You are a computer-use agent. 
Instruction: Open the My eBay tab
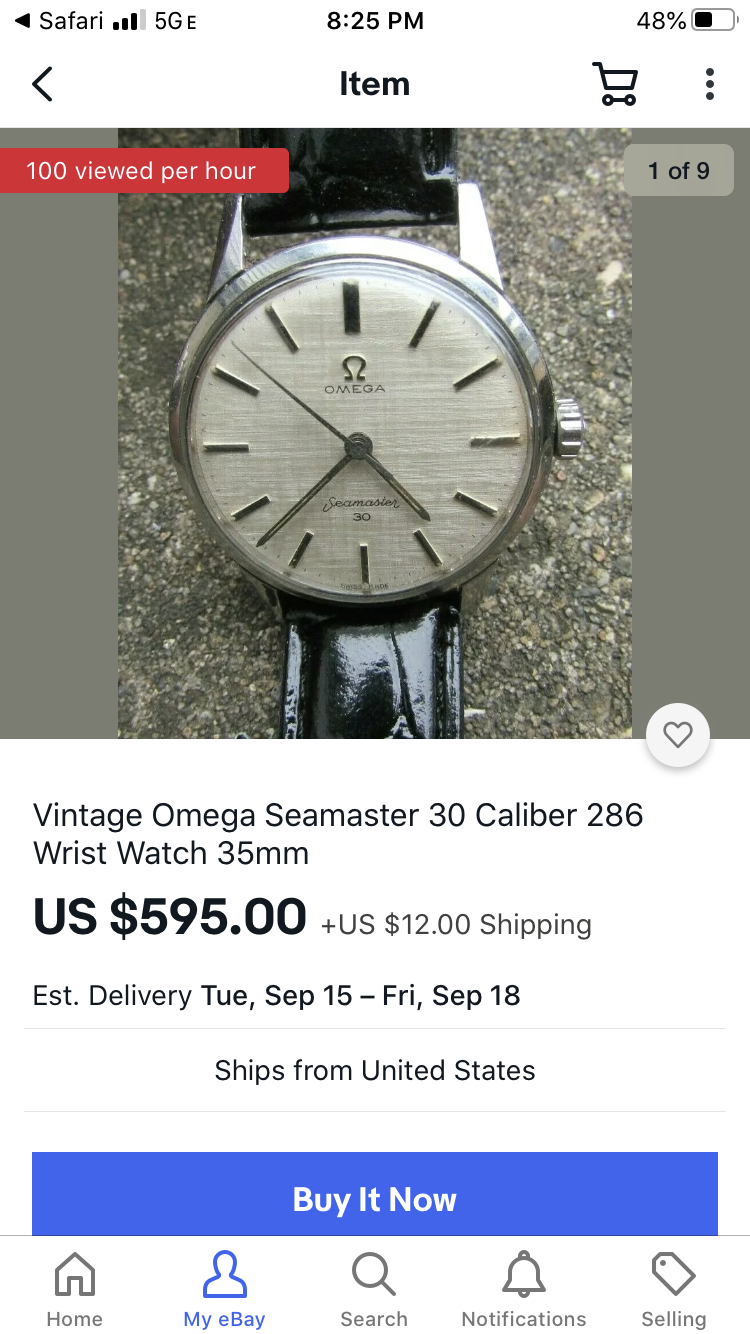pyautogui.click(x=224, y=1290)
